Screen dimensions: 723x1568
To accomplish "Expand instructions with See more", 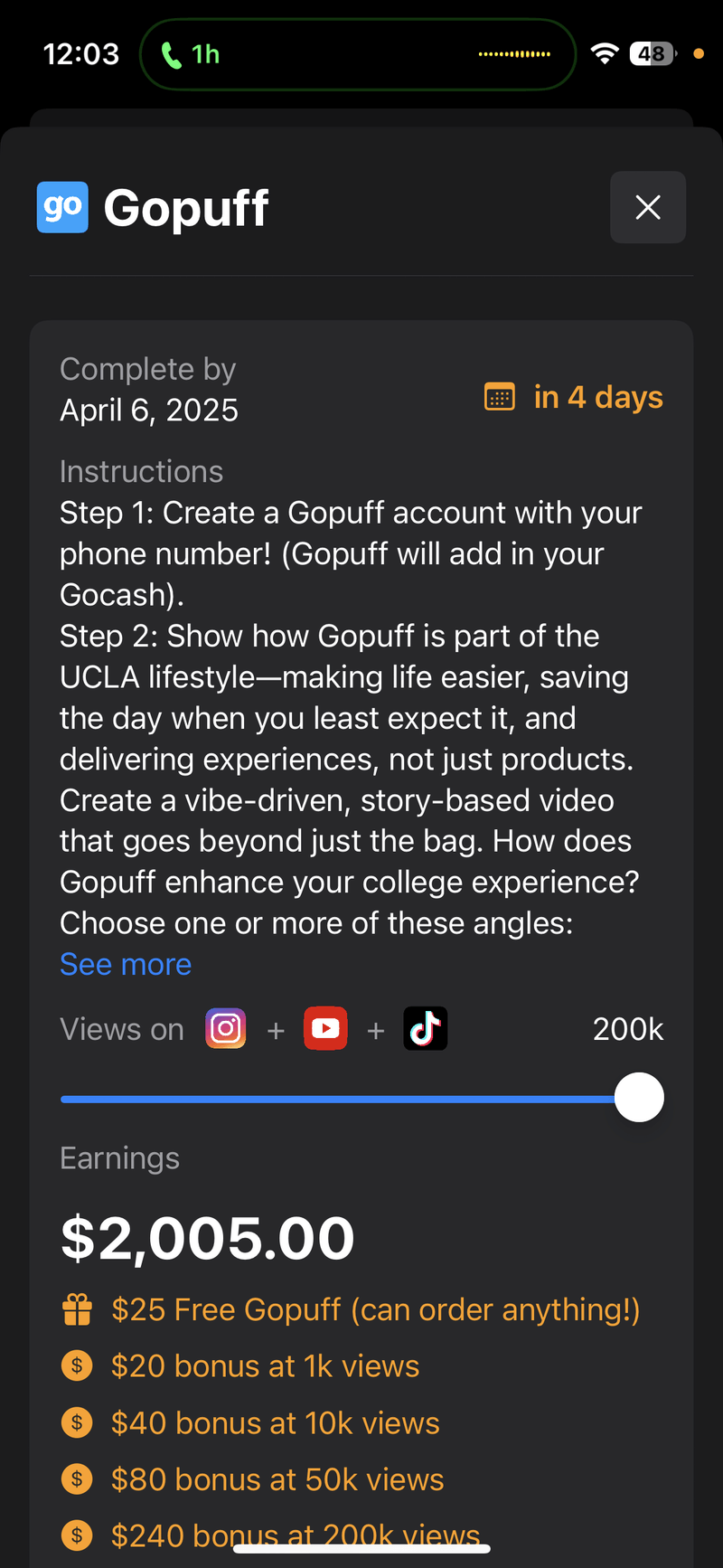I will (x=126, y=964).
